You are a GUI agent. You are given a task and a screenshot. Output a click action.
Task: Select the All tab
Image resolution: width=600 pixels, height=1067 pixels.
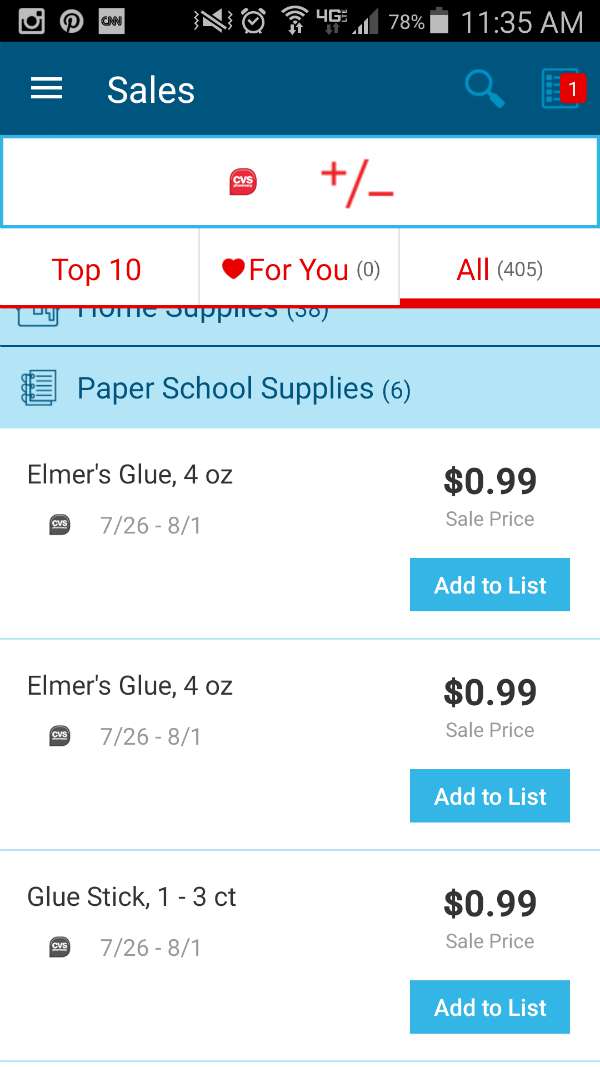pyautogui.click(x=499, y=269)
